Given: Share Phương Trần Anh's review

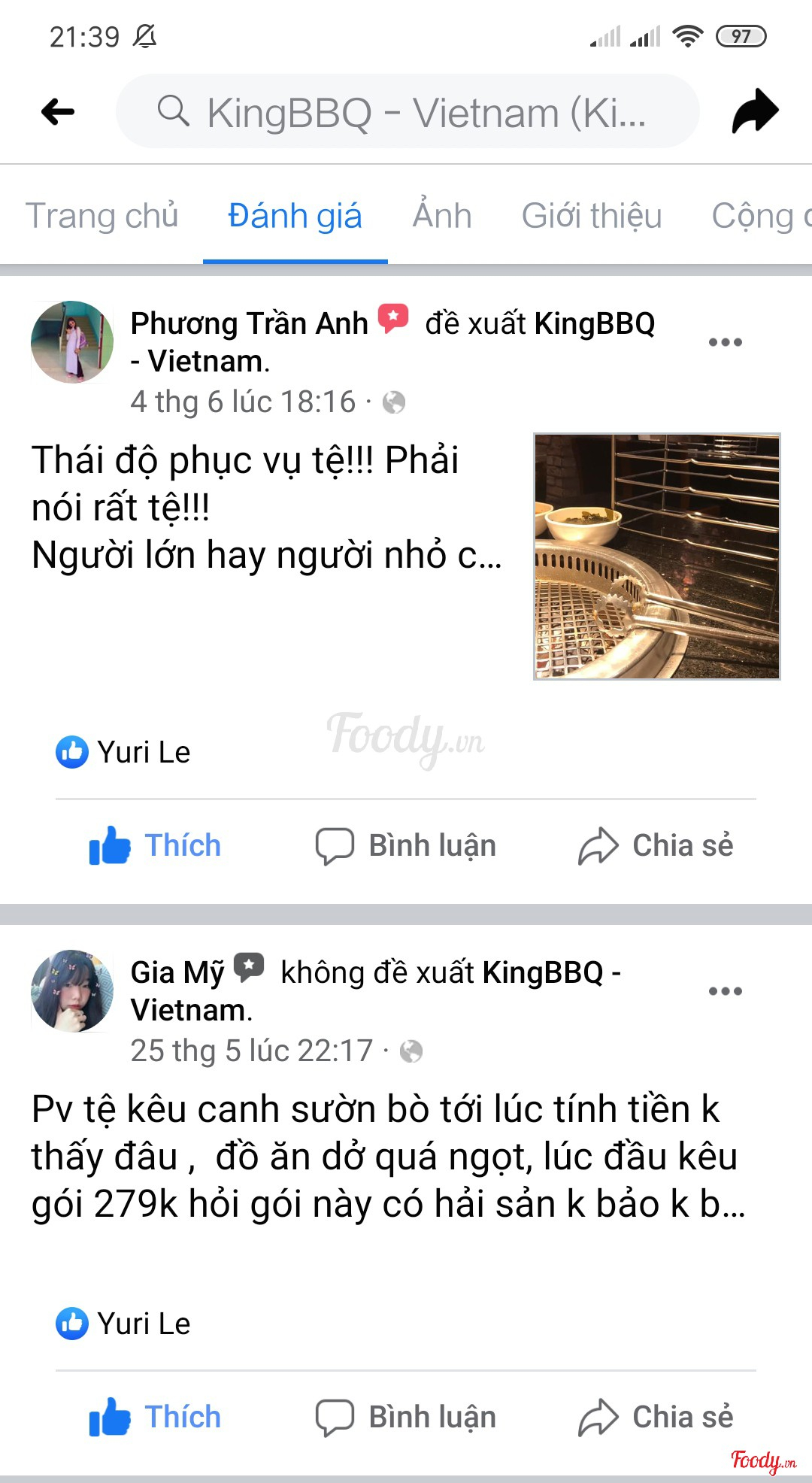Looking at the screenshot, I should [656, 845].
